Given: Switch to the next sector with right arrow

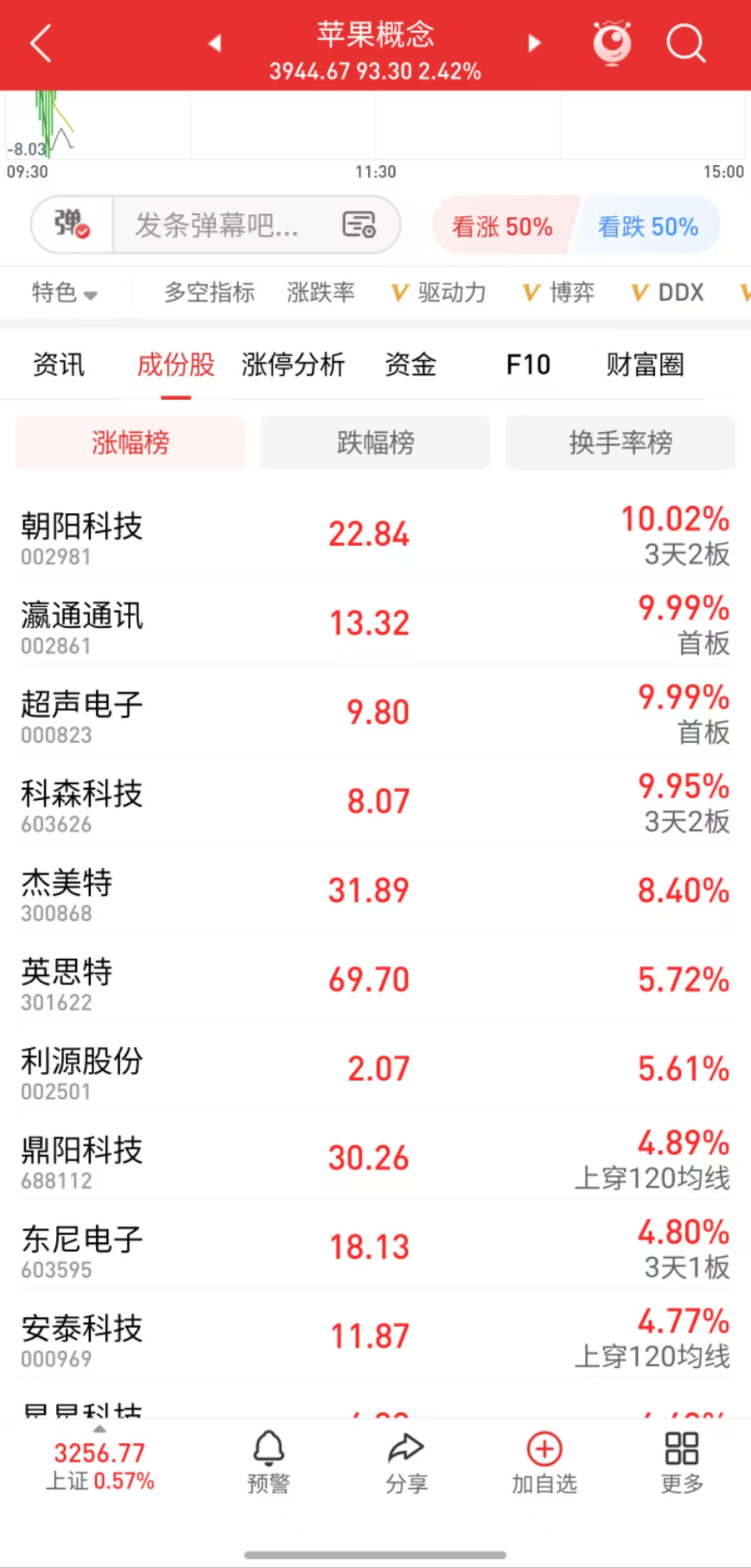Looking at the screenshot, I should click(534, 43).
